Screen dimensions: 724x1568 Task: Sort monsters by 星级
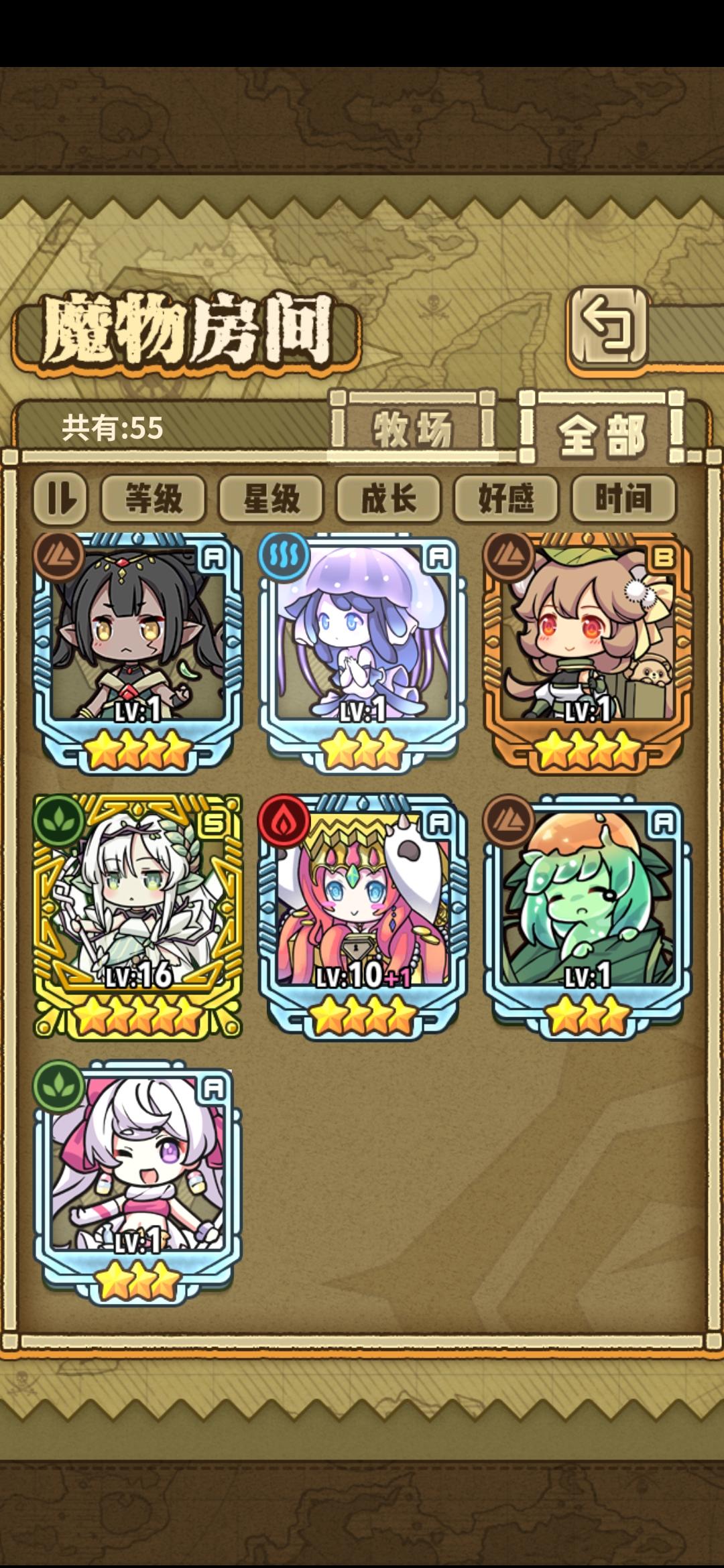pos(271,499)
